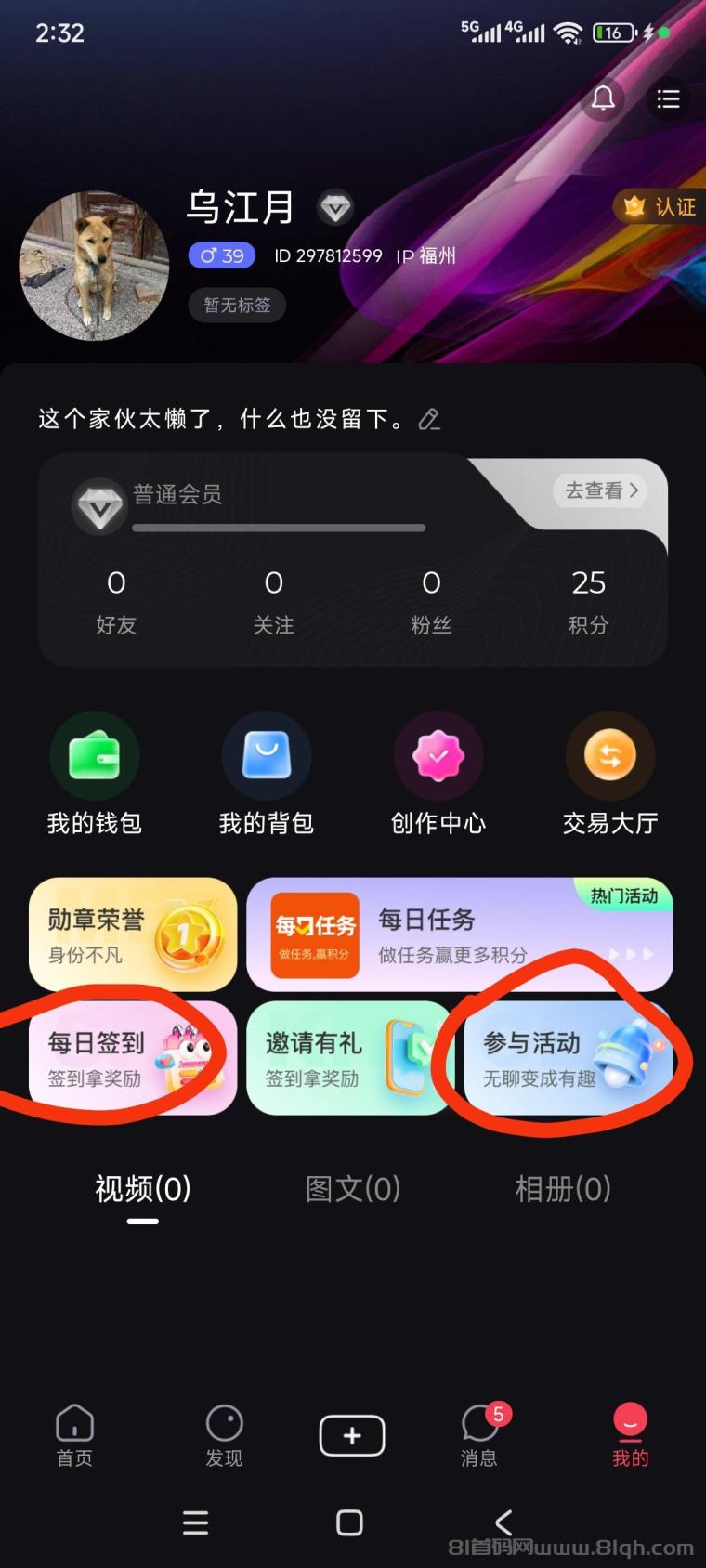706x1568 pixels.
Task: Tap the 认证 verification badge
Action: (661, 206)
